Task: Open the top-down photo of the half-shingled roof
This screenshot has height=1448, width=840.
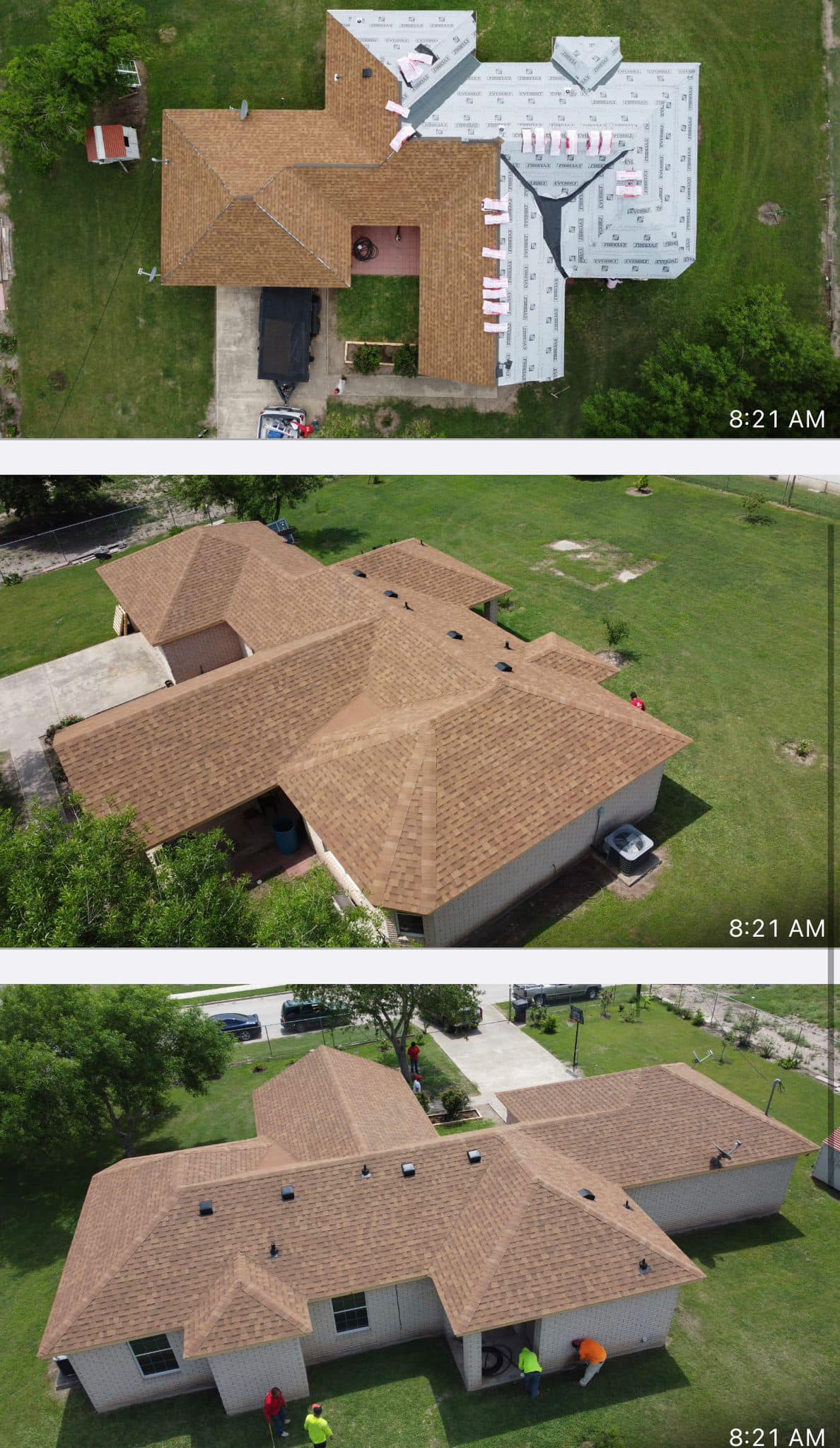Action: click(x=420, y=219)
